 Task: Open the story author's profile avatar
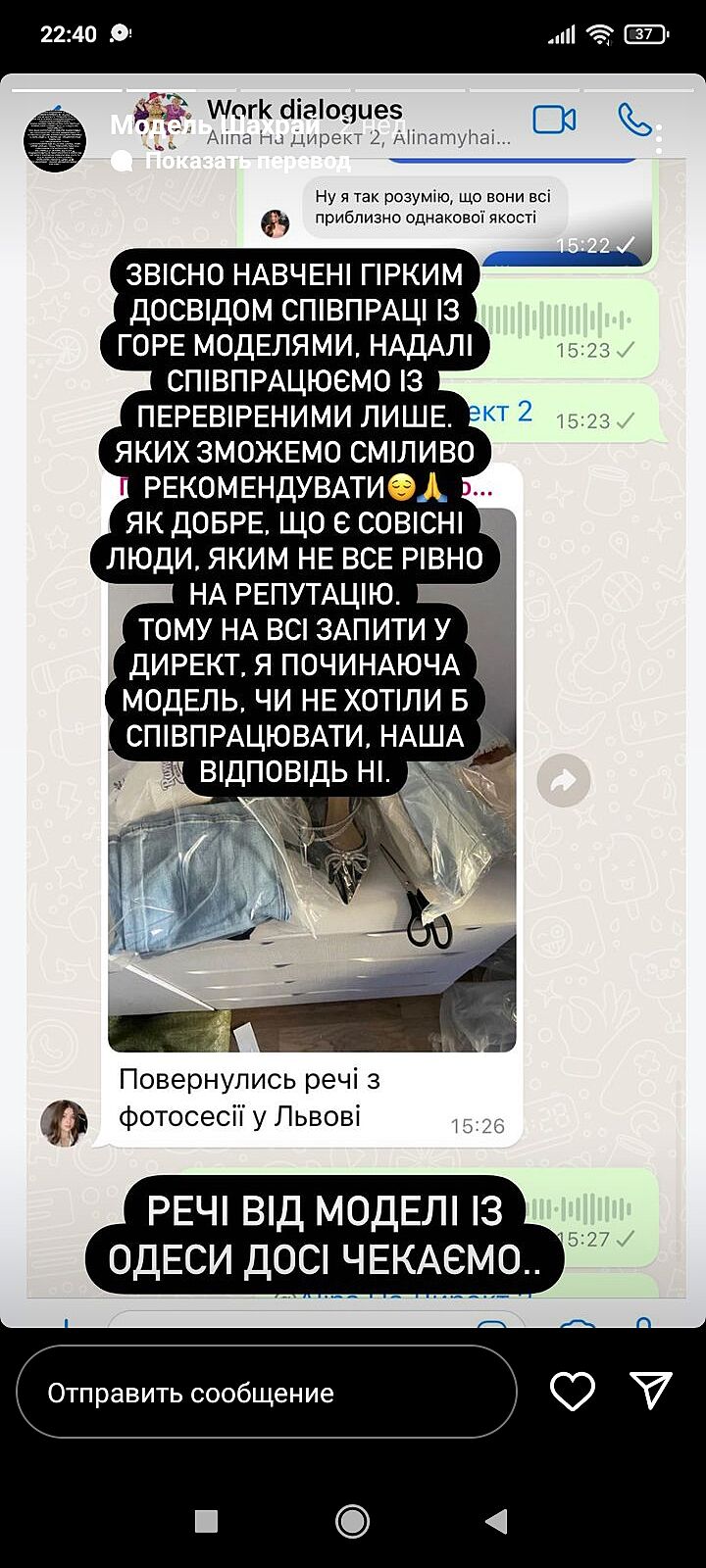click(x=54, y=141)
